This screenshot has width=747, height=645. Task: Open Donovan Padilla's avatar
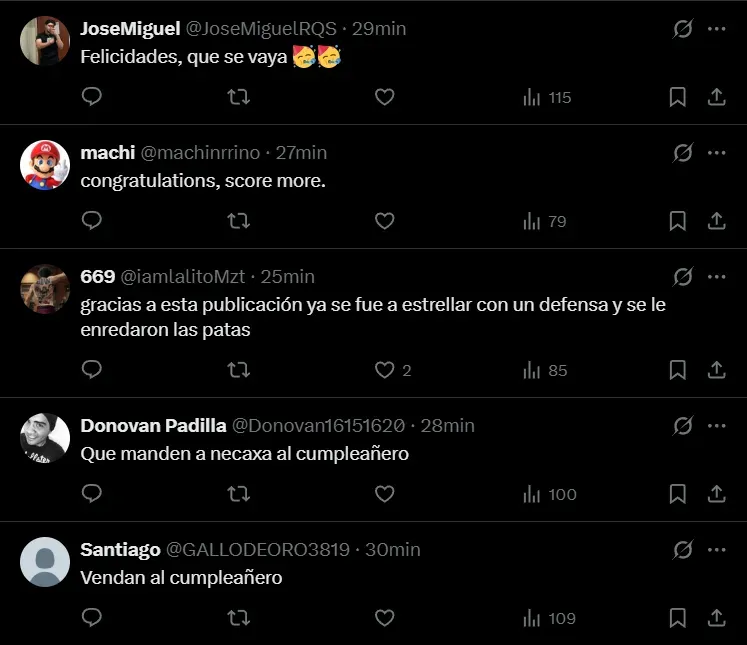(x=45, y=438)
